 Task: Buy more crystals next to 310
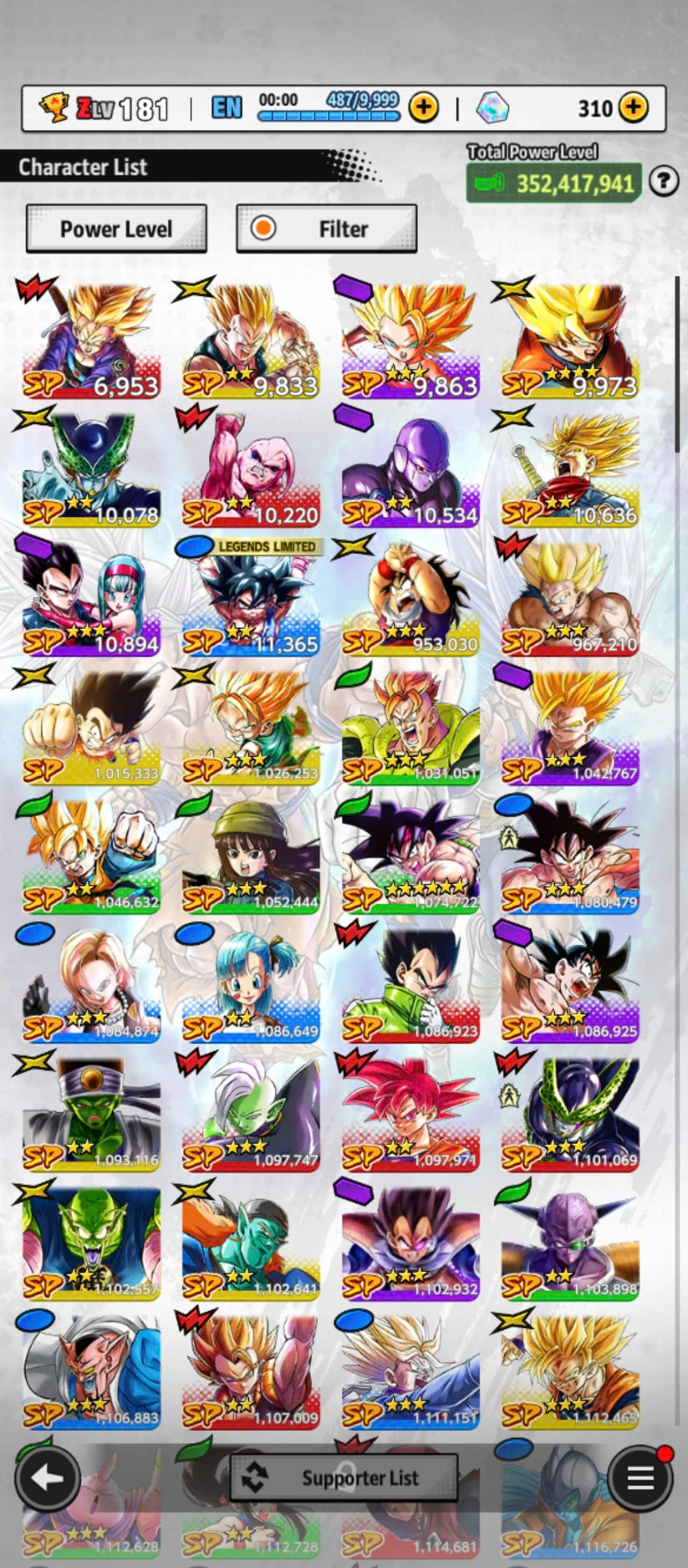[633, 107]
